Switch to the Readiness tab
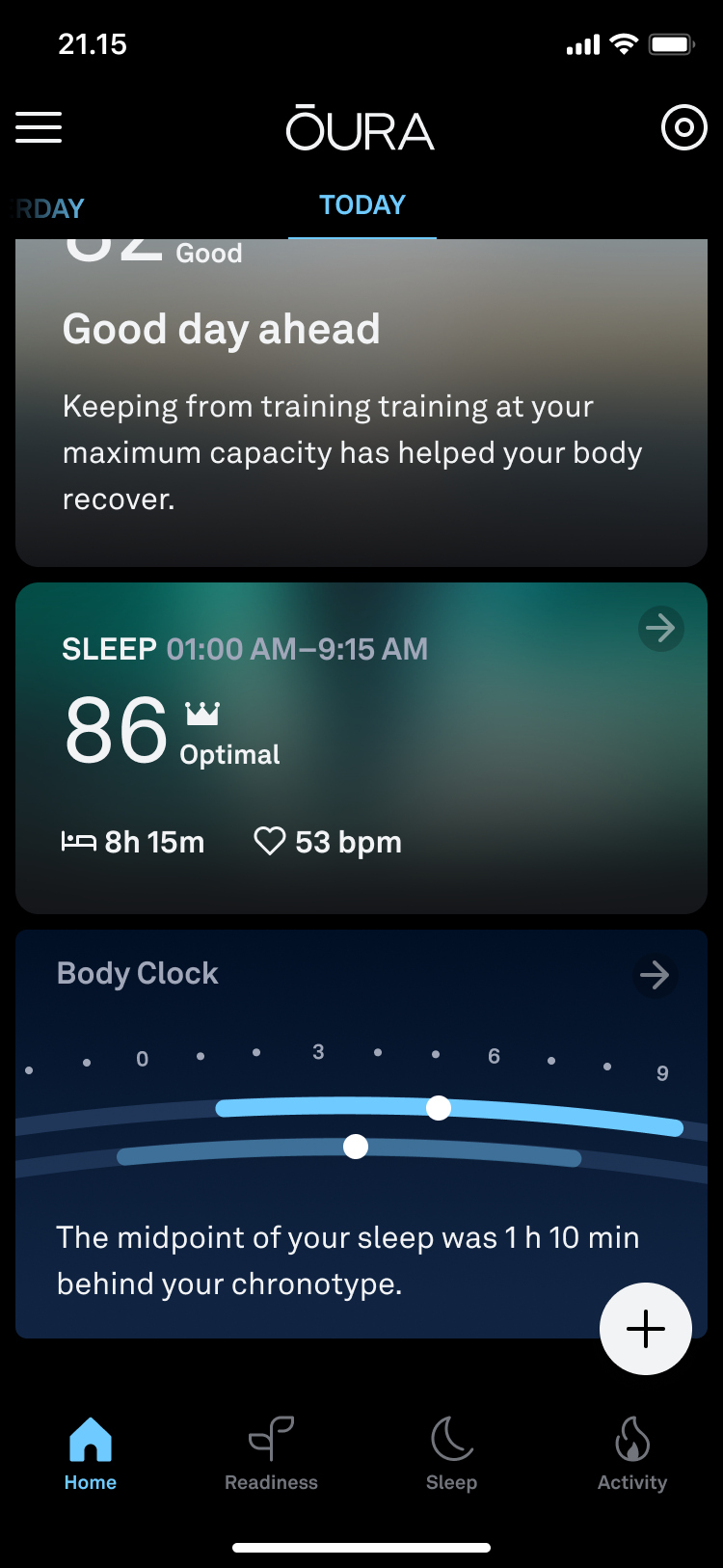The image size is (723, 1568). coord(271,1454)
